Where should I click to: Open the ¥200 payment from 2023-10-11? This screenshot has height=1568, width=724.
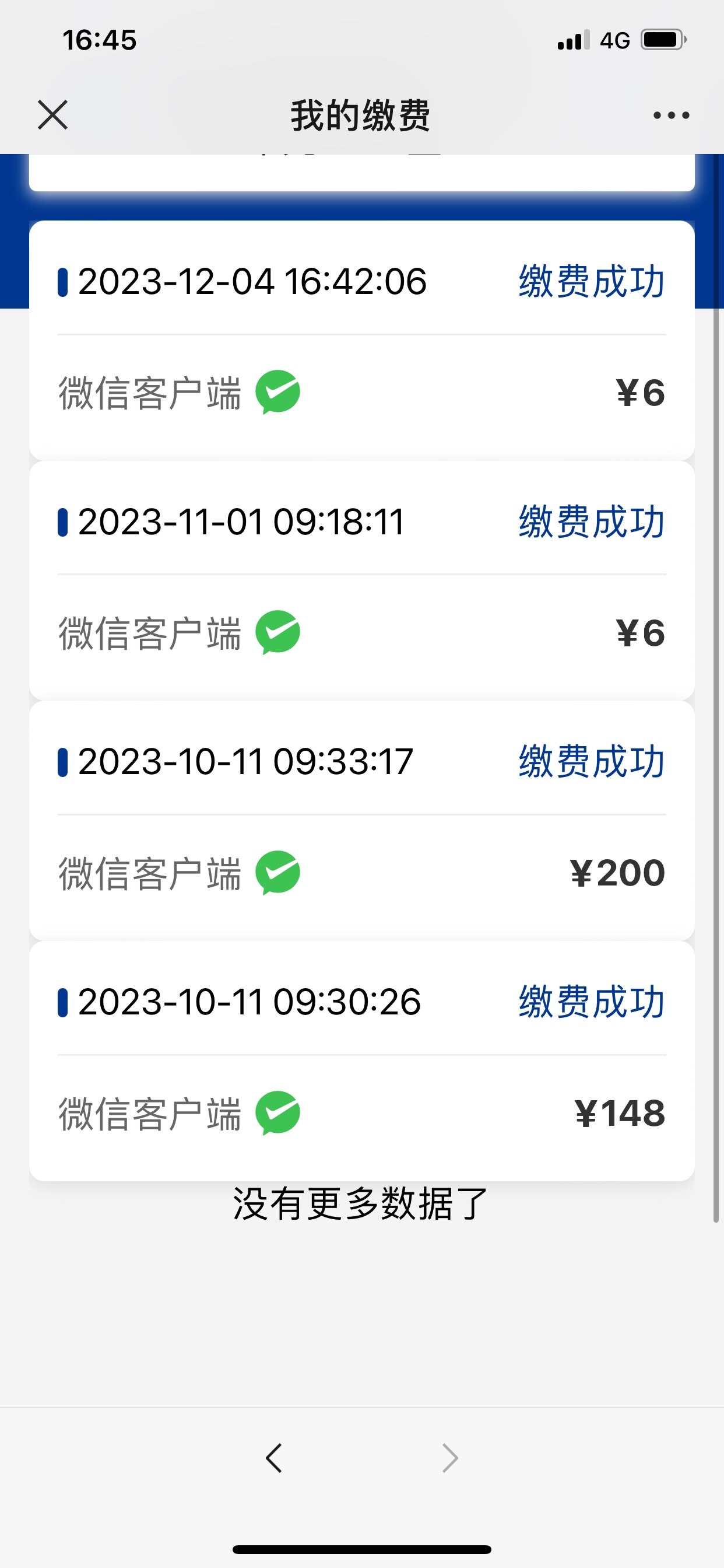click(362, 821)
